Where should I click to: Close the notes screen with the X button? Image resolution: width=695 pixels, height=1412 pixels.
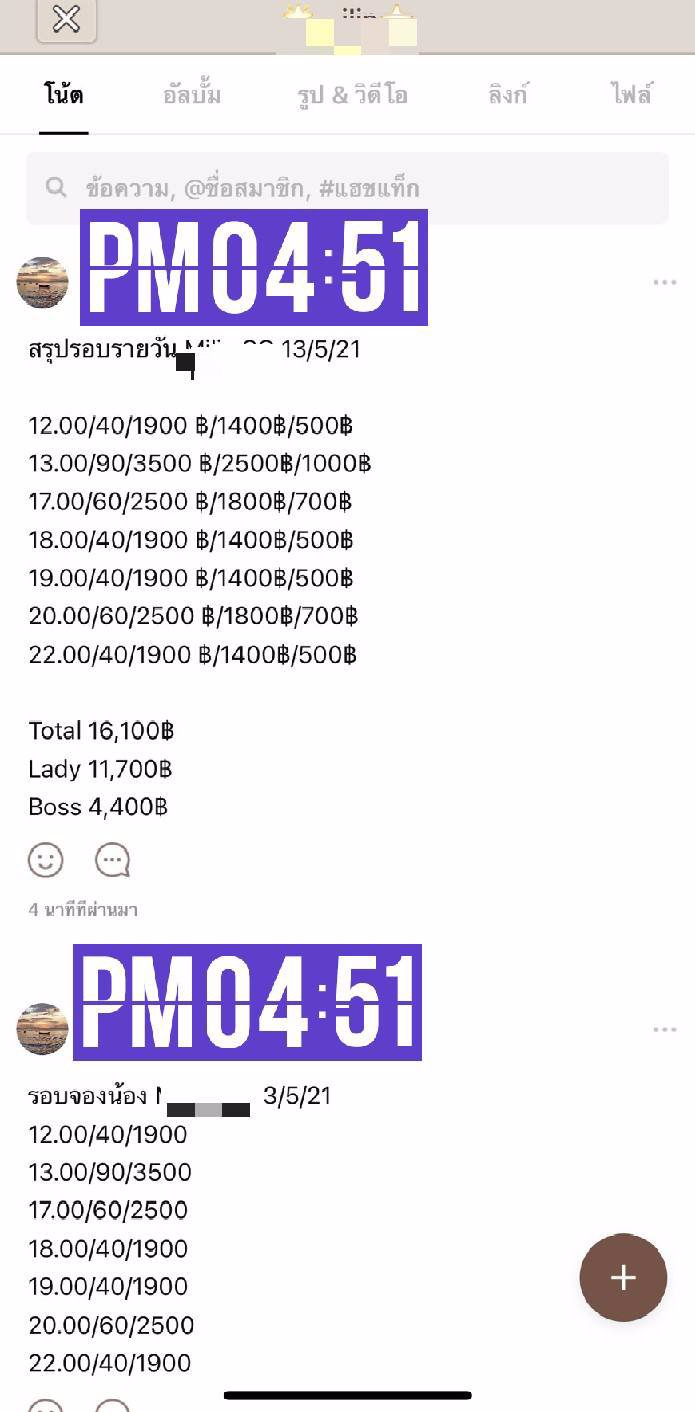tap(66, 20)
